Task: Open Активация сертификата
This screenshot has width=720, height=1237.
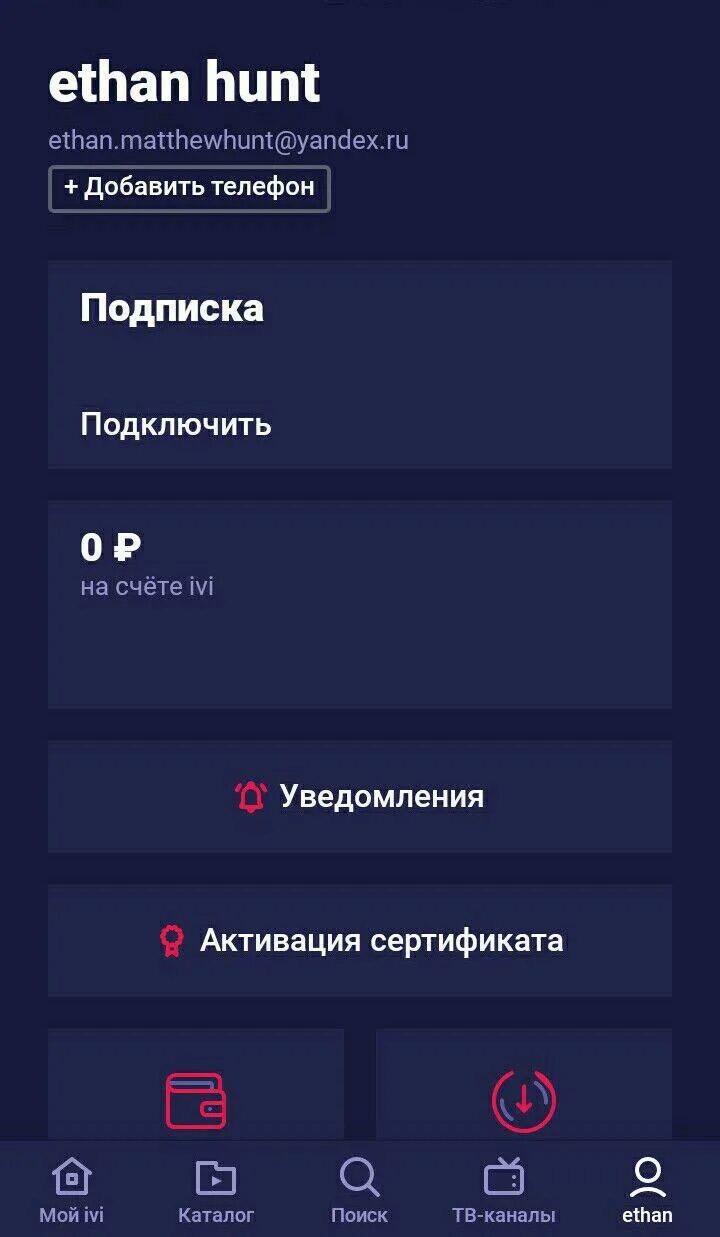Action: coord(360,940)
